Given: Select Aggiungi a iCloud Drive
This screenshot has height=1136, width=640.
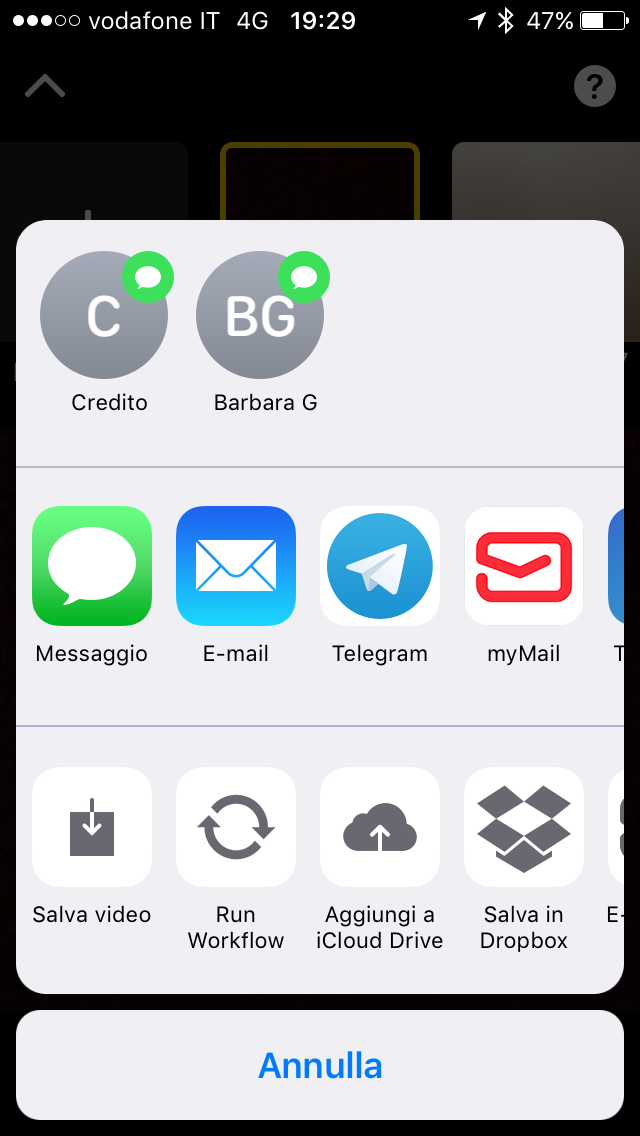Looking at the screenshot, I should tap(380, 827).
